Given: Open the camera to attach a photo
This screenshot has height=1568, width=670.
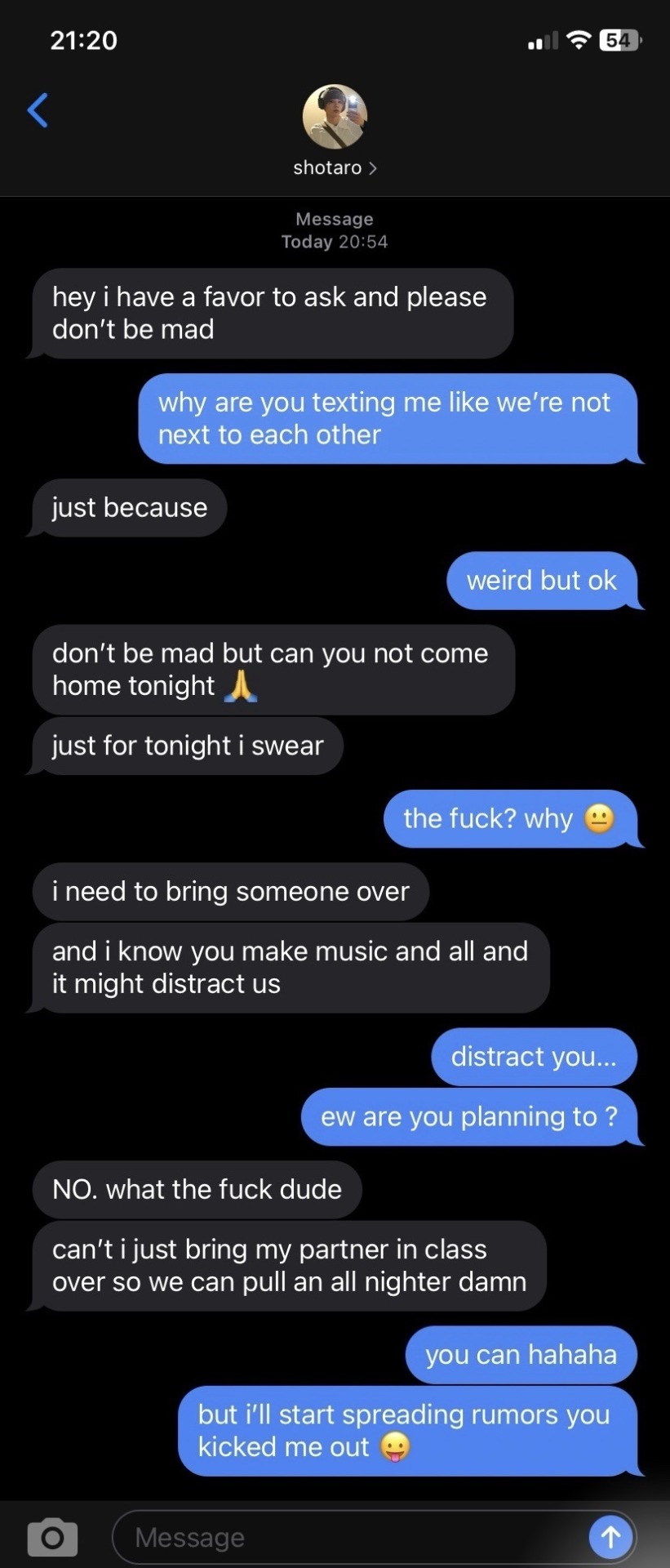Looking at the screenshot, I should [52, 1538].
